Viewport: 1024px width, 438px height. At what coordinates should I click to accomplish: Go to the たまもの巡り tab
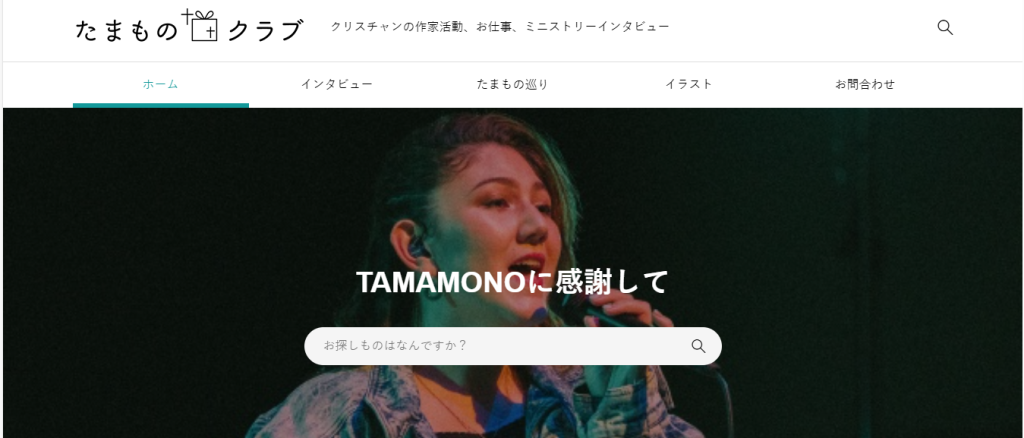[x=512, y=84]
